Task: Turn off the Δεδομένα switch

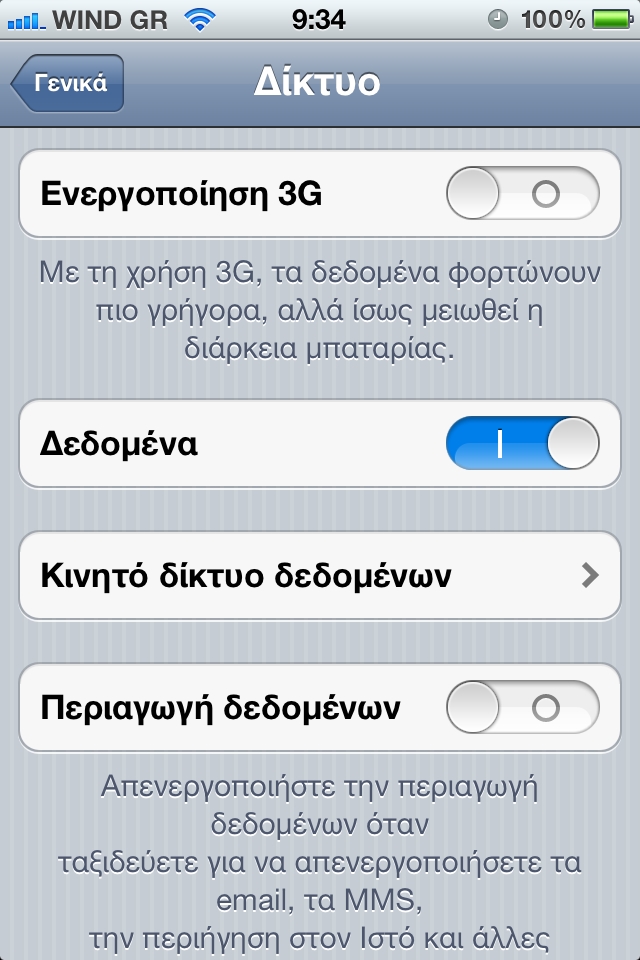Action: pyautogui.click(x=522, y=444)
